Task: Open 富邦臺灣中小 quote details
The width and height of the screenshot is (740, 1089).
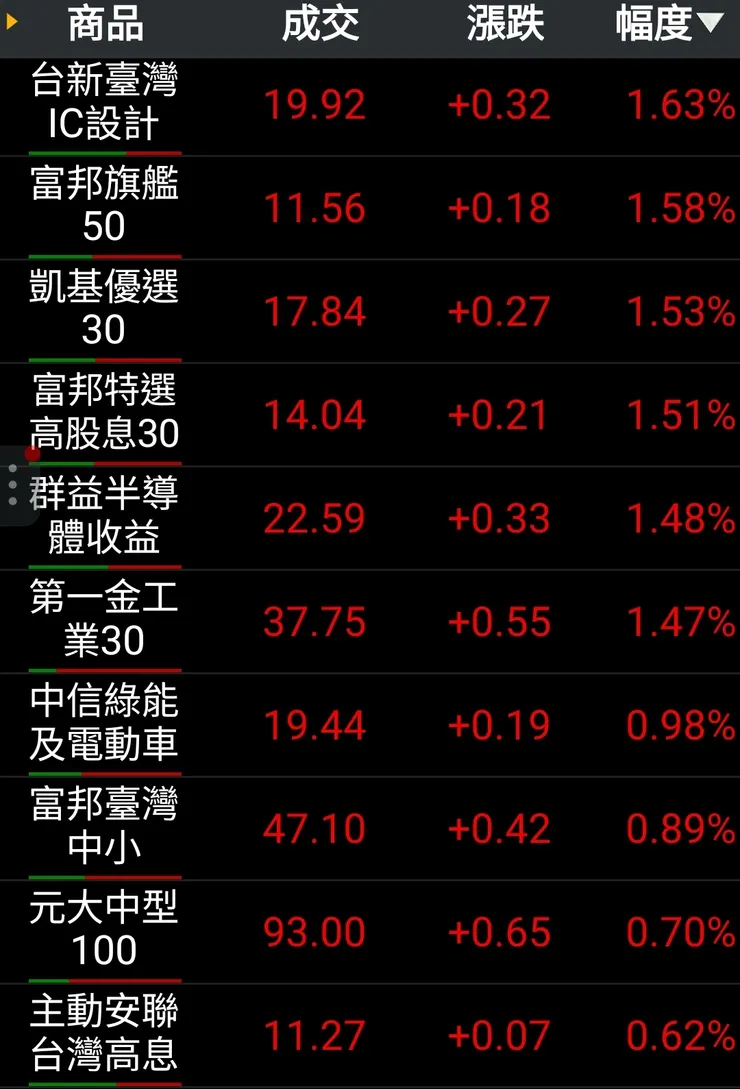Action: pyautogui.click(x=104, y=829)
